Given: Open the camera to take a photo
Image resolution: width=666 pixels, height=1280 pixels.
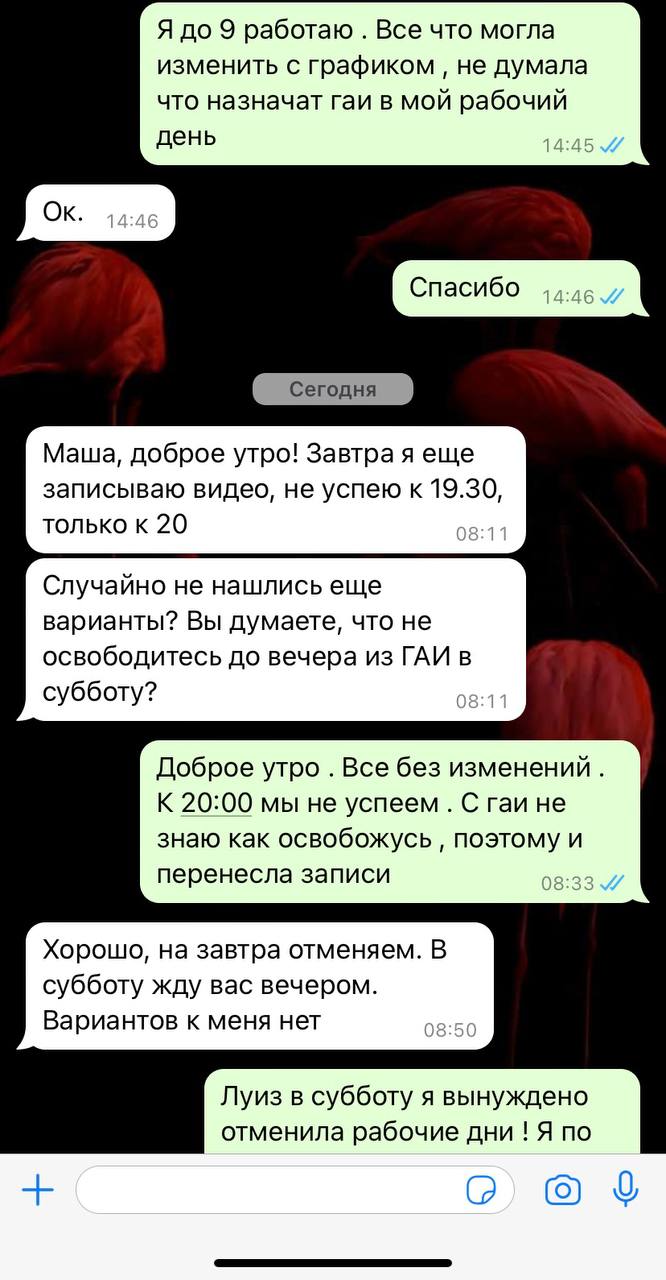Looking at the screenshot, I should coord(563,1190).
